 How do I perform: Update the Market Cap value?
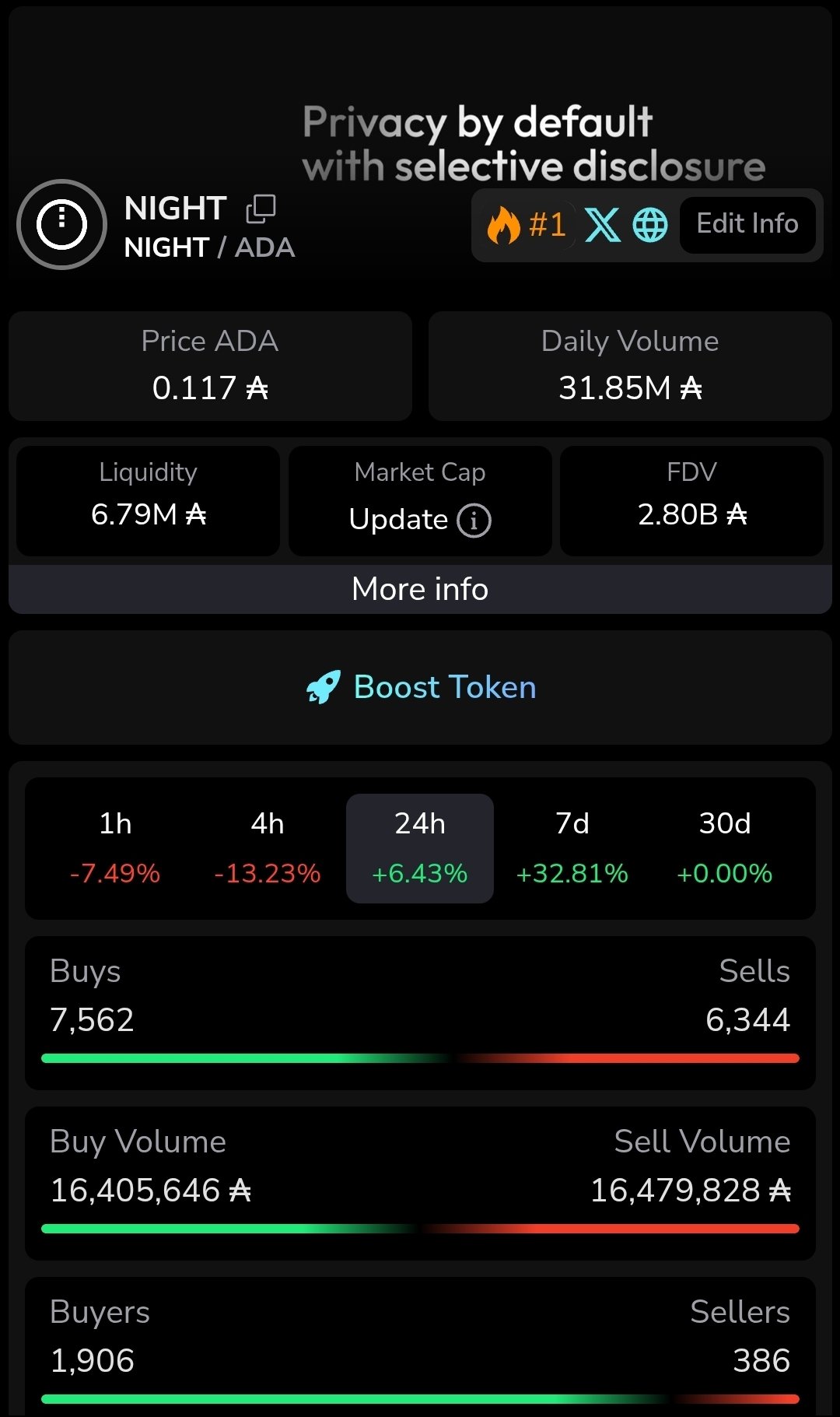(x=419, y=519)
